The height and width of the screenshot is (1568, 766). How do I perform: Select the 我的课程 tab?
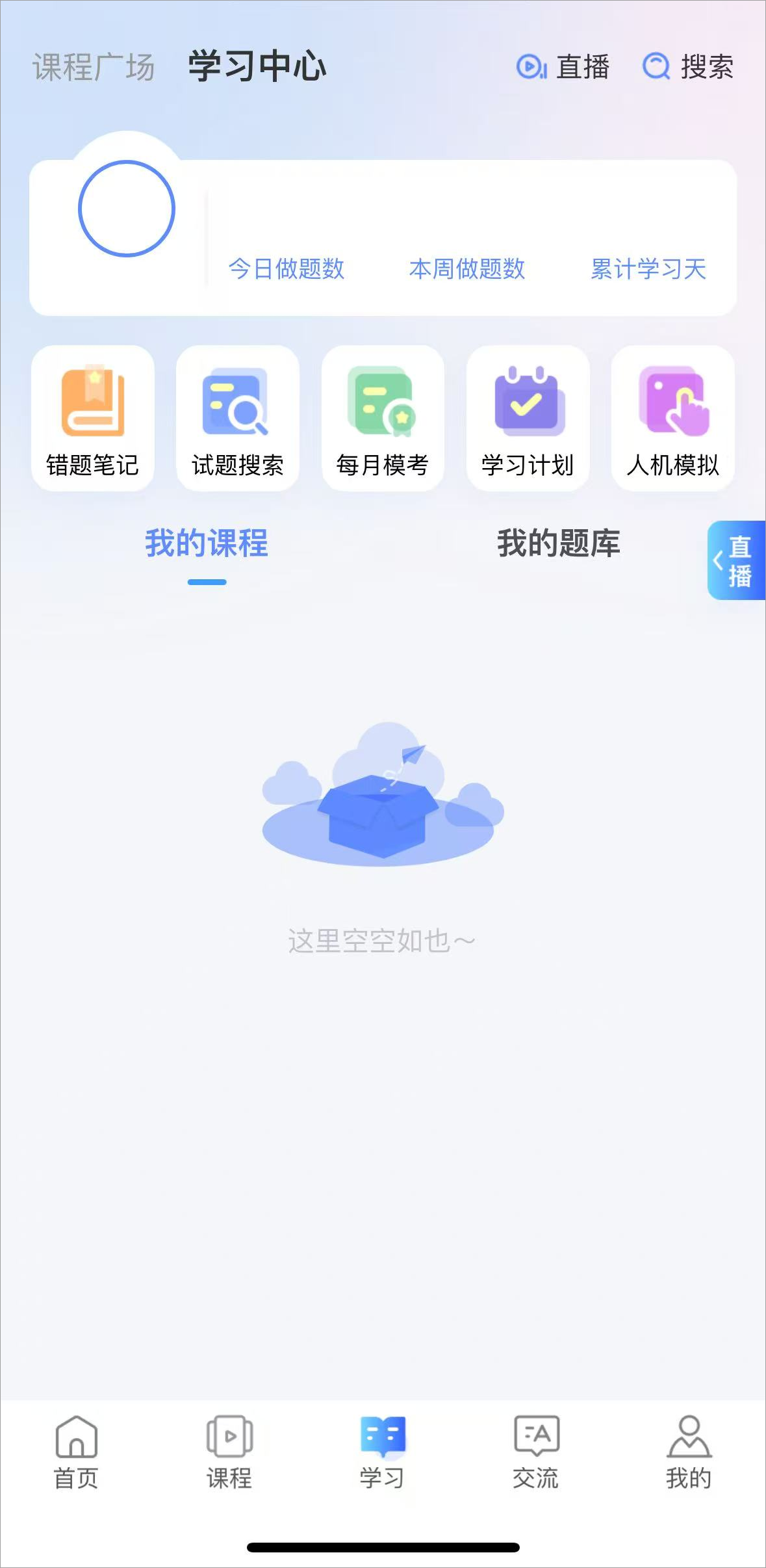tap(207, 543)
